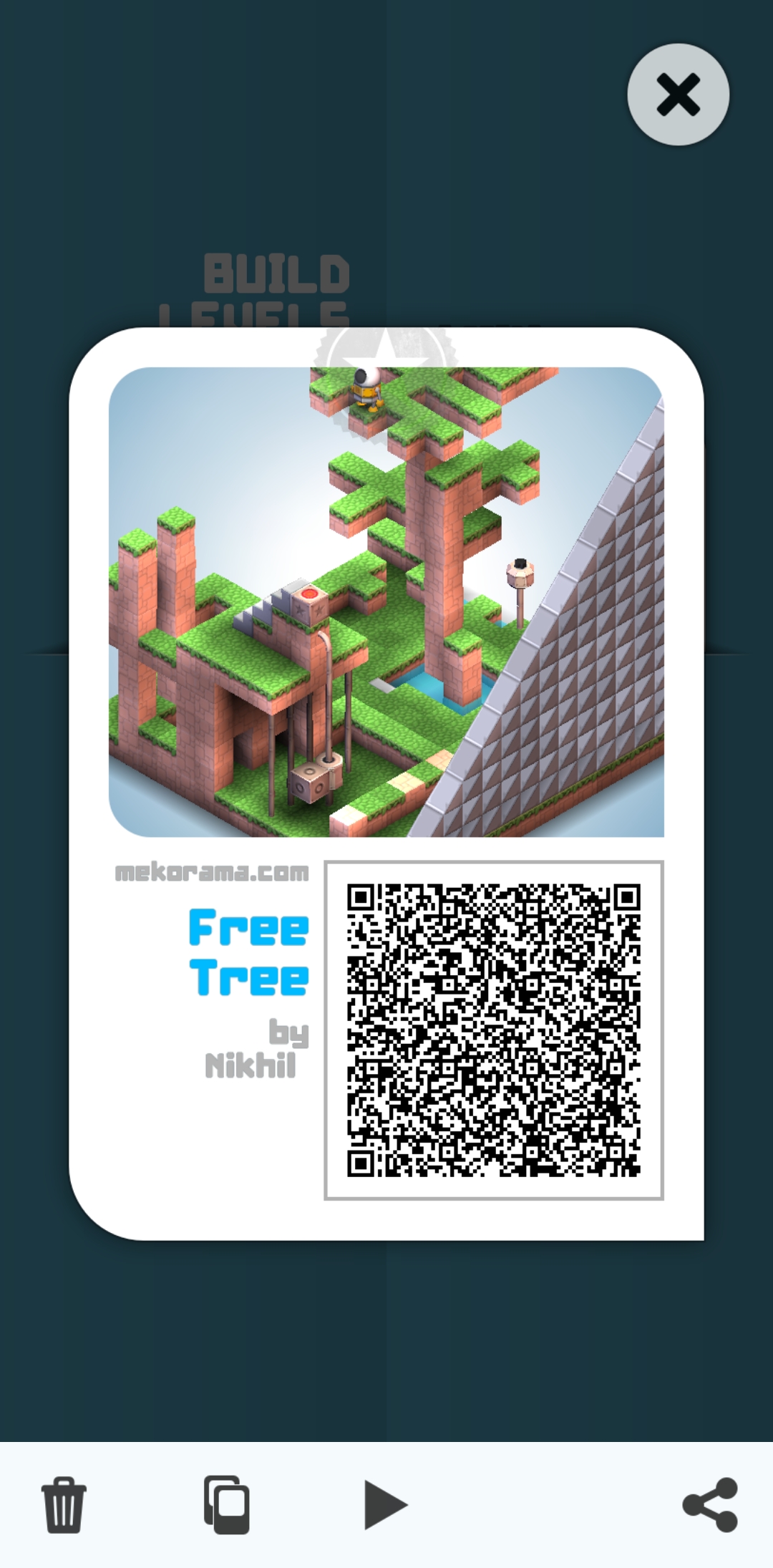The width and height of the screenshot is (773, 1568).
Task: Duplicate the Free Tree level
Action: pyautogui.click(x=227, y=1504)
